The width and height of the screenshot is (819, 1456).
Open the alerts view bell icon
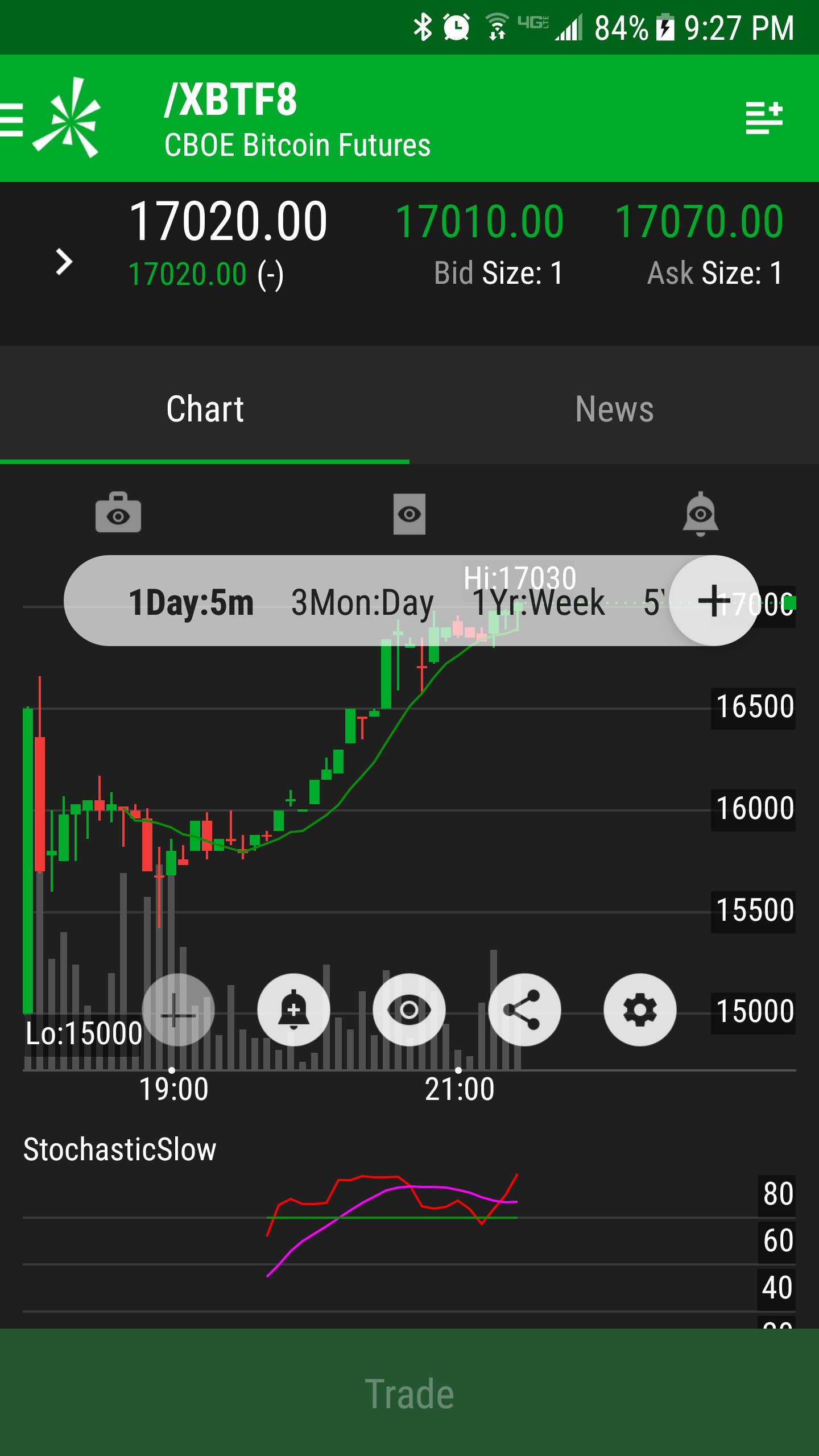click(700, 514)
